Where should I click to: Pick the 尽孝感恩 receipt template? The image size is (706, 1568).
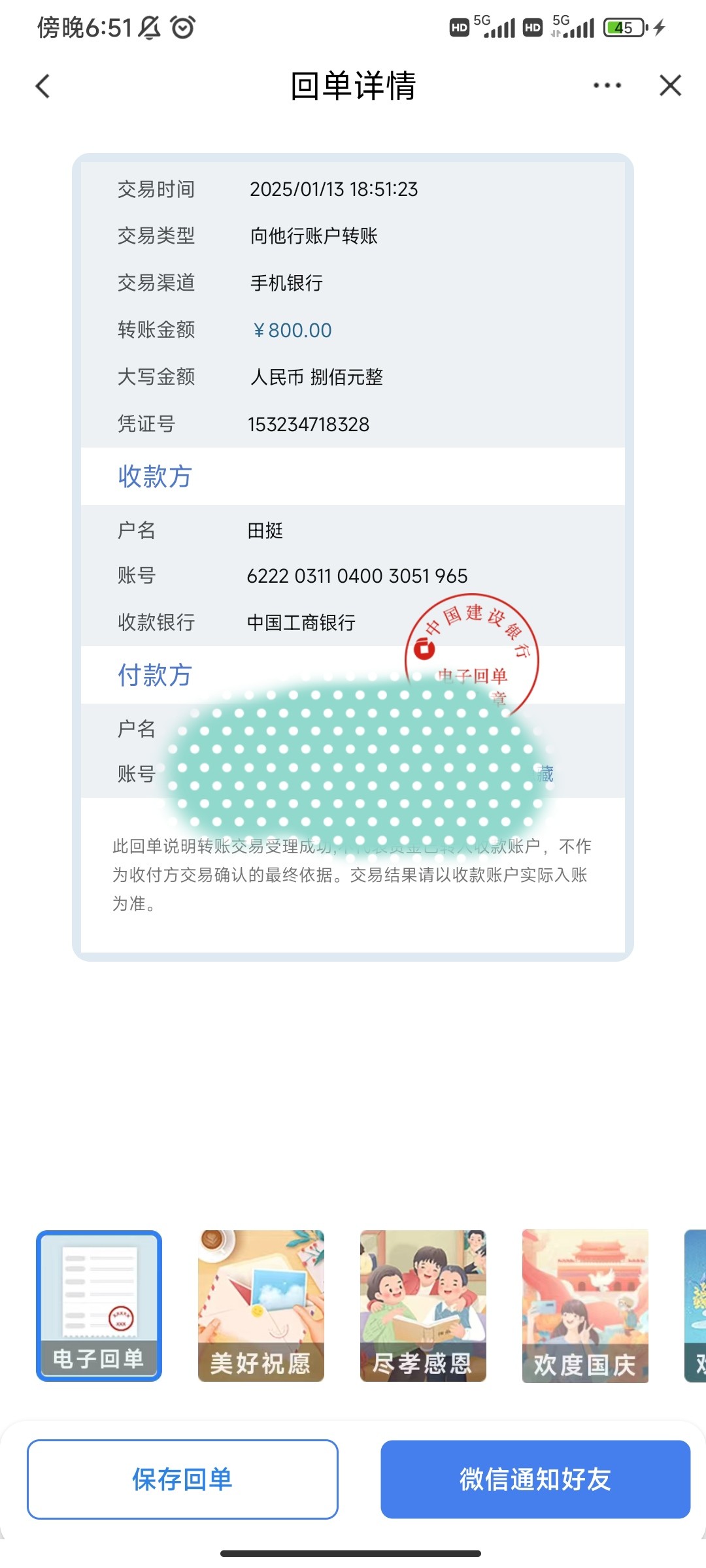(423, 1305)
